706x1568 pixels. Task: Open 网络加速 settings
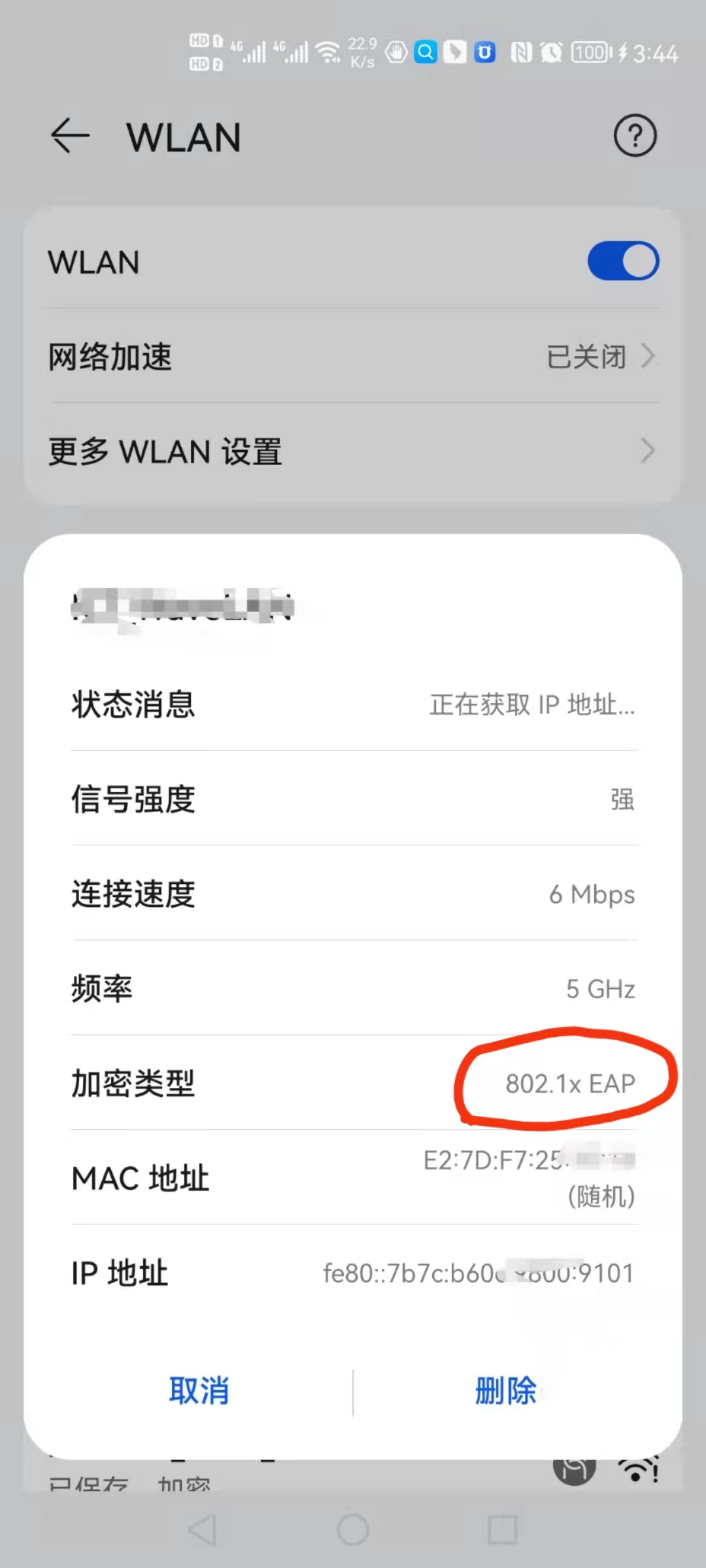pos(353,357)
